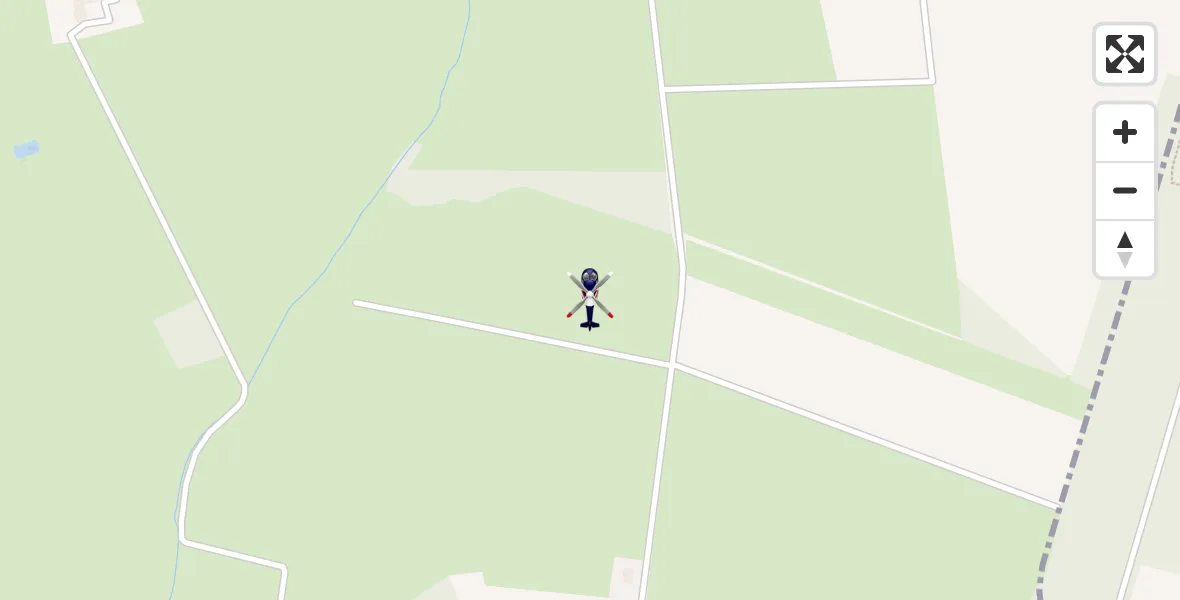Enter fullscreen map view
Screen dimensions: 1180x600
click(1124, 54)
